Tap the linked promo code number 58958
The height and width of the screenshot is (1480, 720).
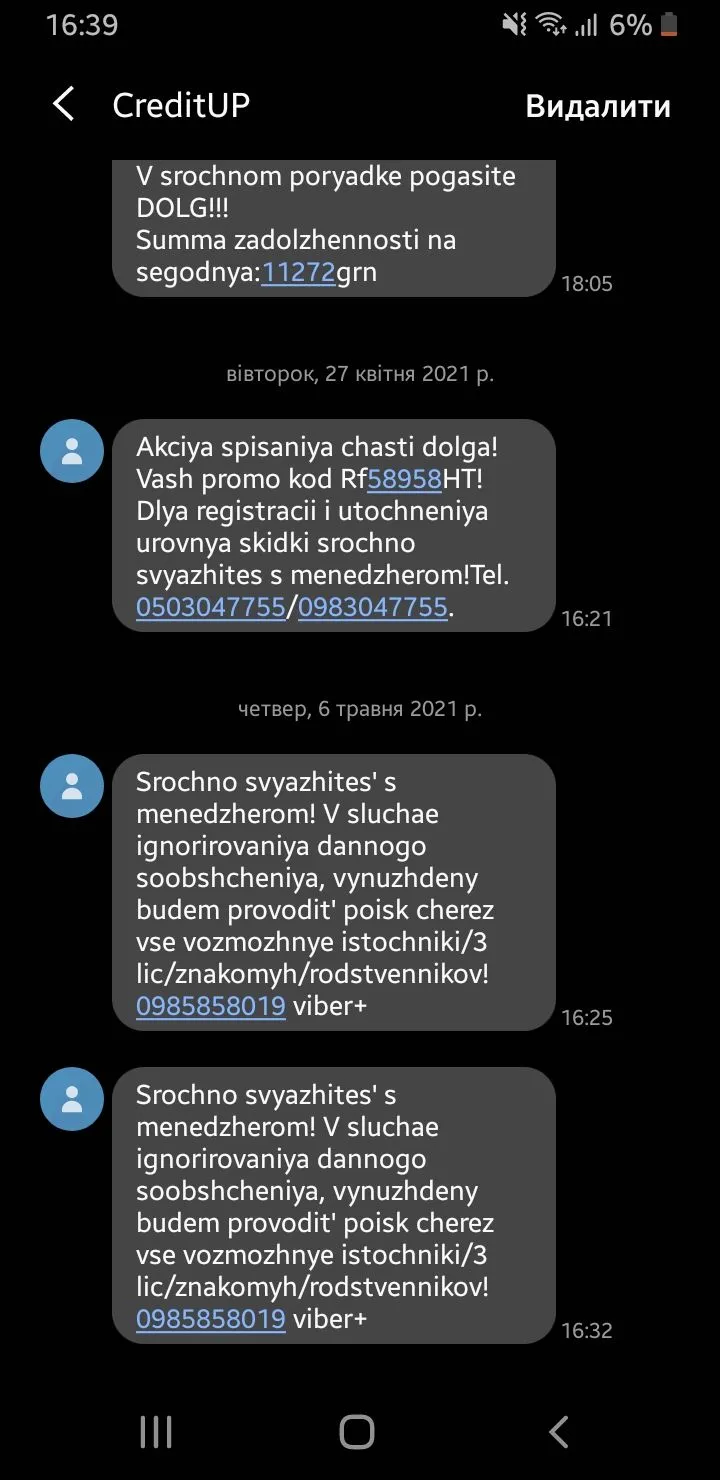point(405,479)
